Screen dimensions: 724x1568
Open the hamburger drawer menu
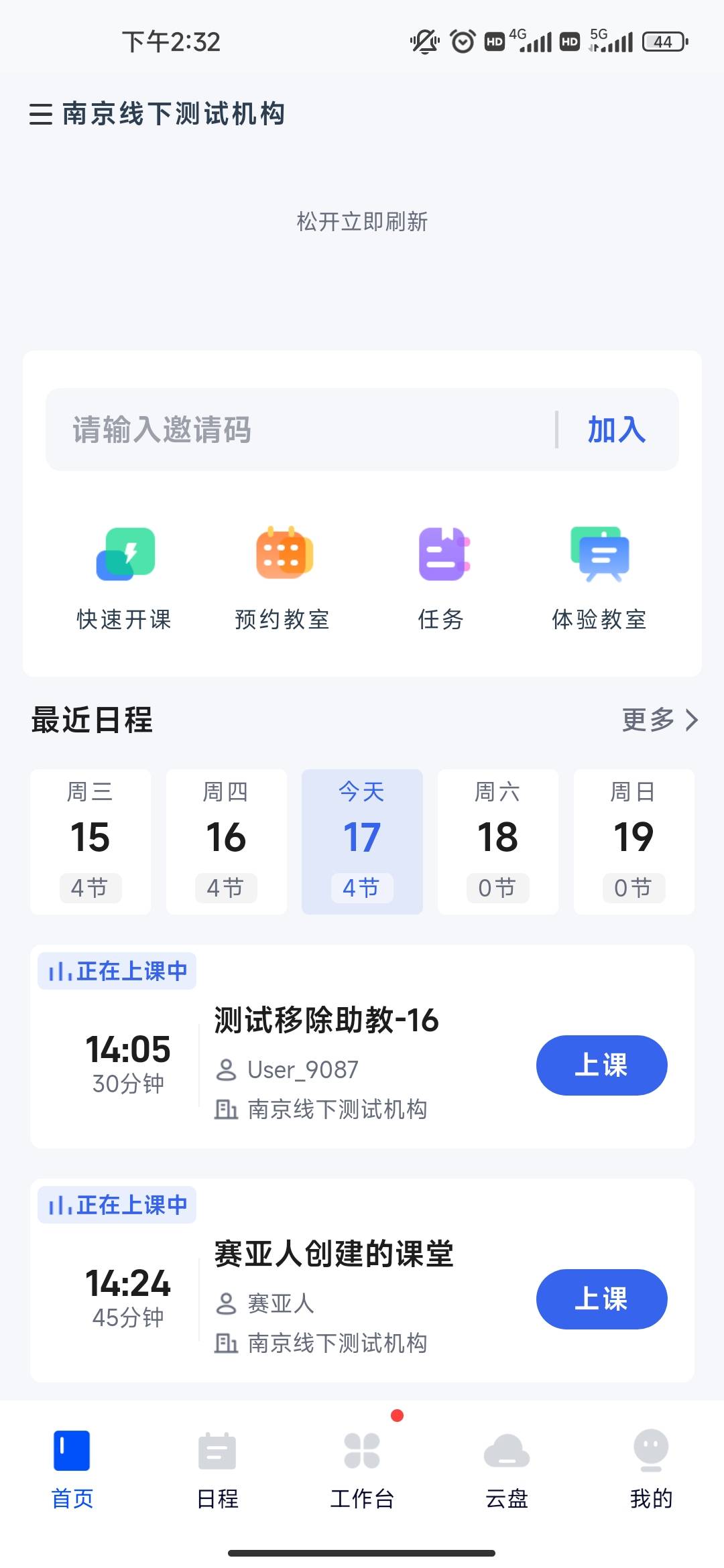(x=41, y=114)
